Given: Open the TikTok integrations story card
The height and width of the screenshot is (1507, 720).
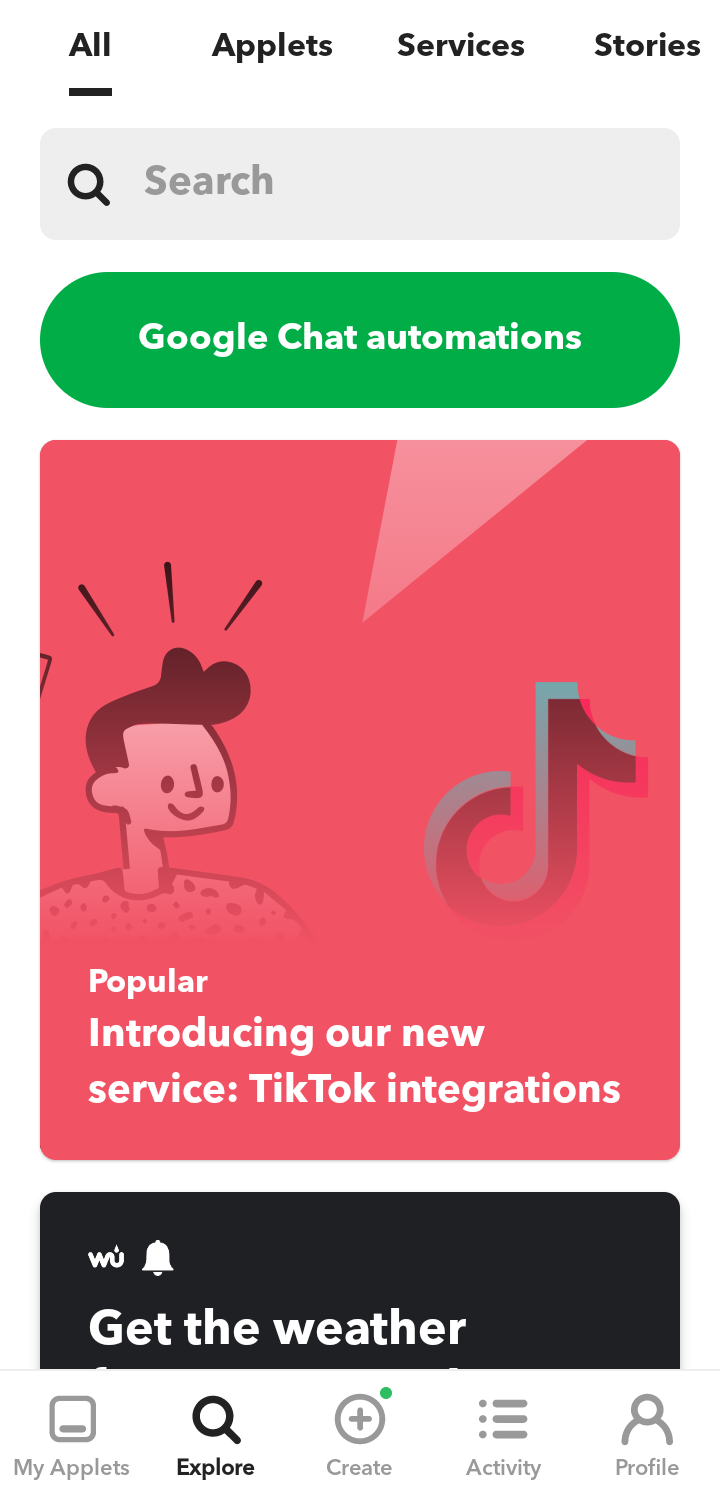Looking at the screenshot, I should tap(360, 798).
